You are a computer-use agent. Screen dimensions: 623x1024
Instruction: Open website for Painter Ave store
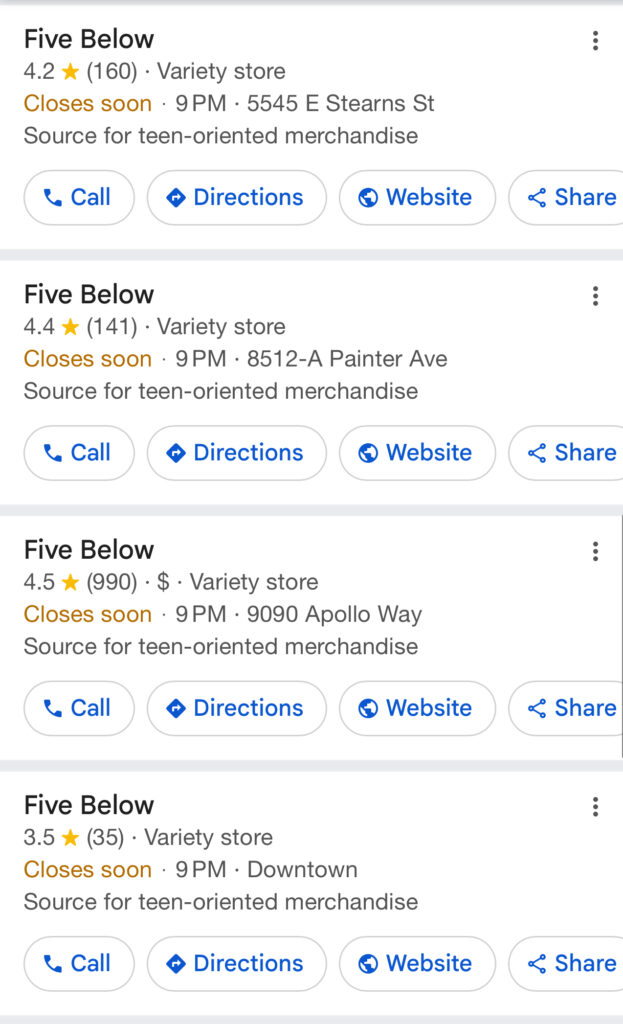pos(417,453)
